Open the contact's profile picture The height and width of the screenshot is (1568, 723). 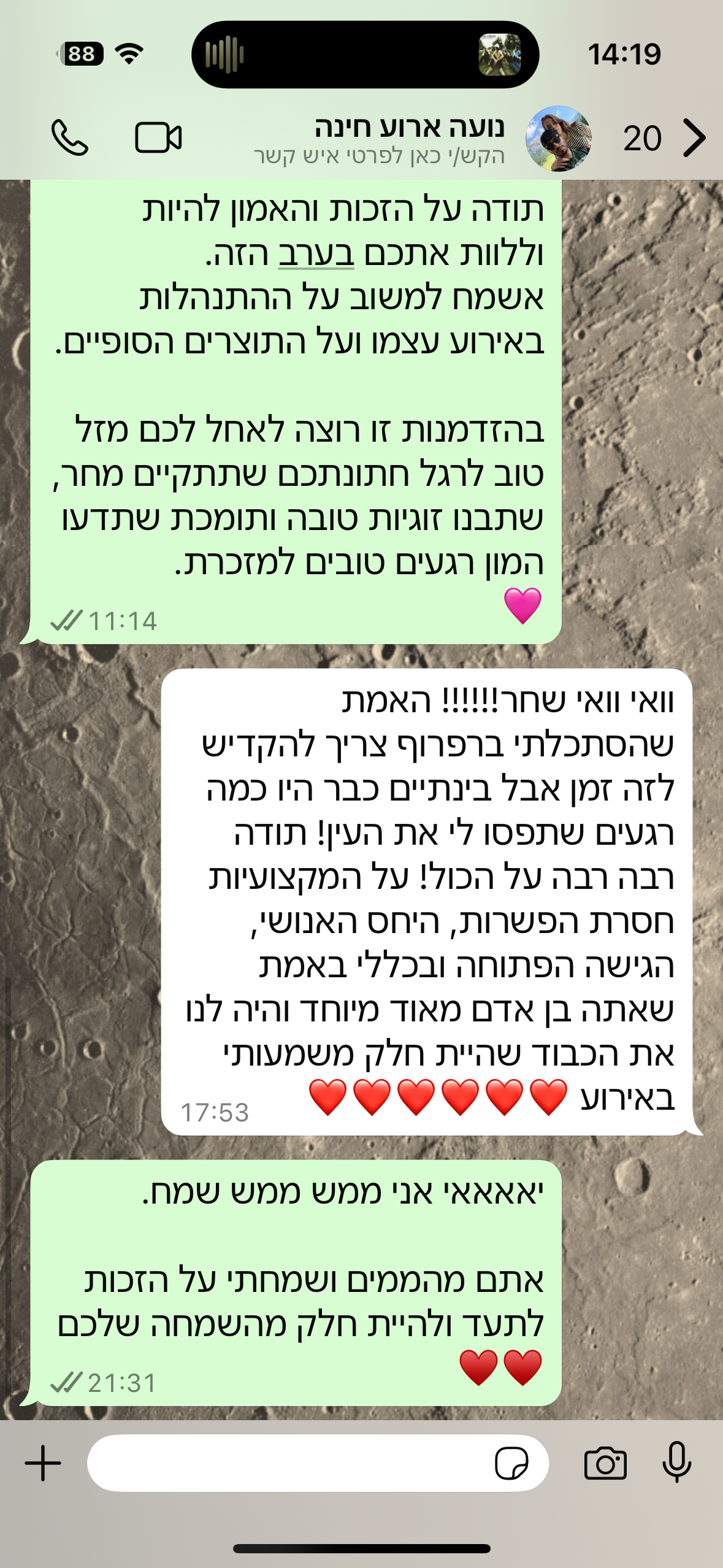coord(558,139)
